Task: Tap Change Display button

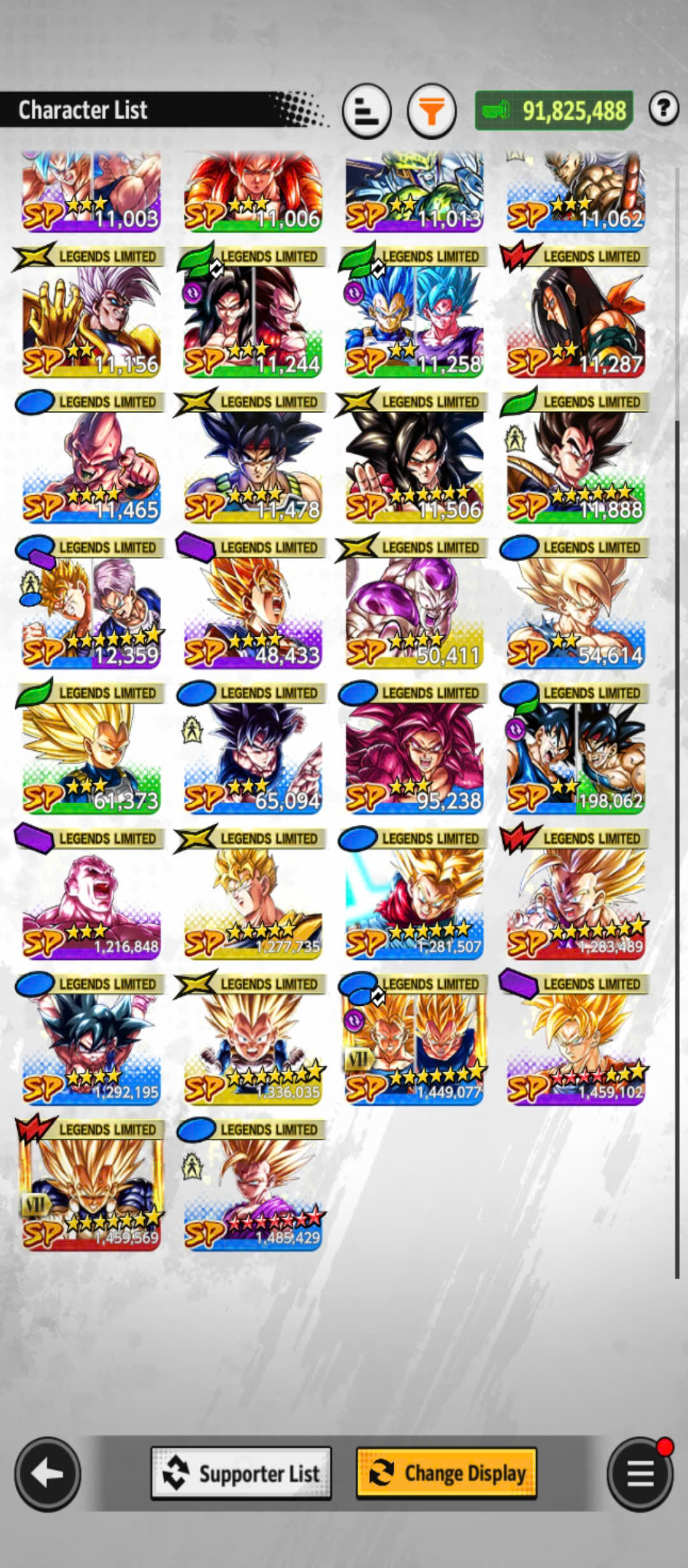Action: click(x=447, y=1474)
